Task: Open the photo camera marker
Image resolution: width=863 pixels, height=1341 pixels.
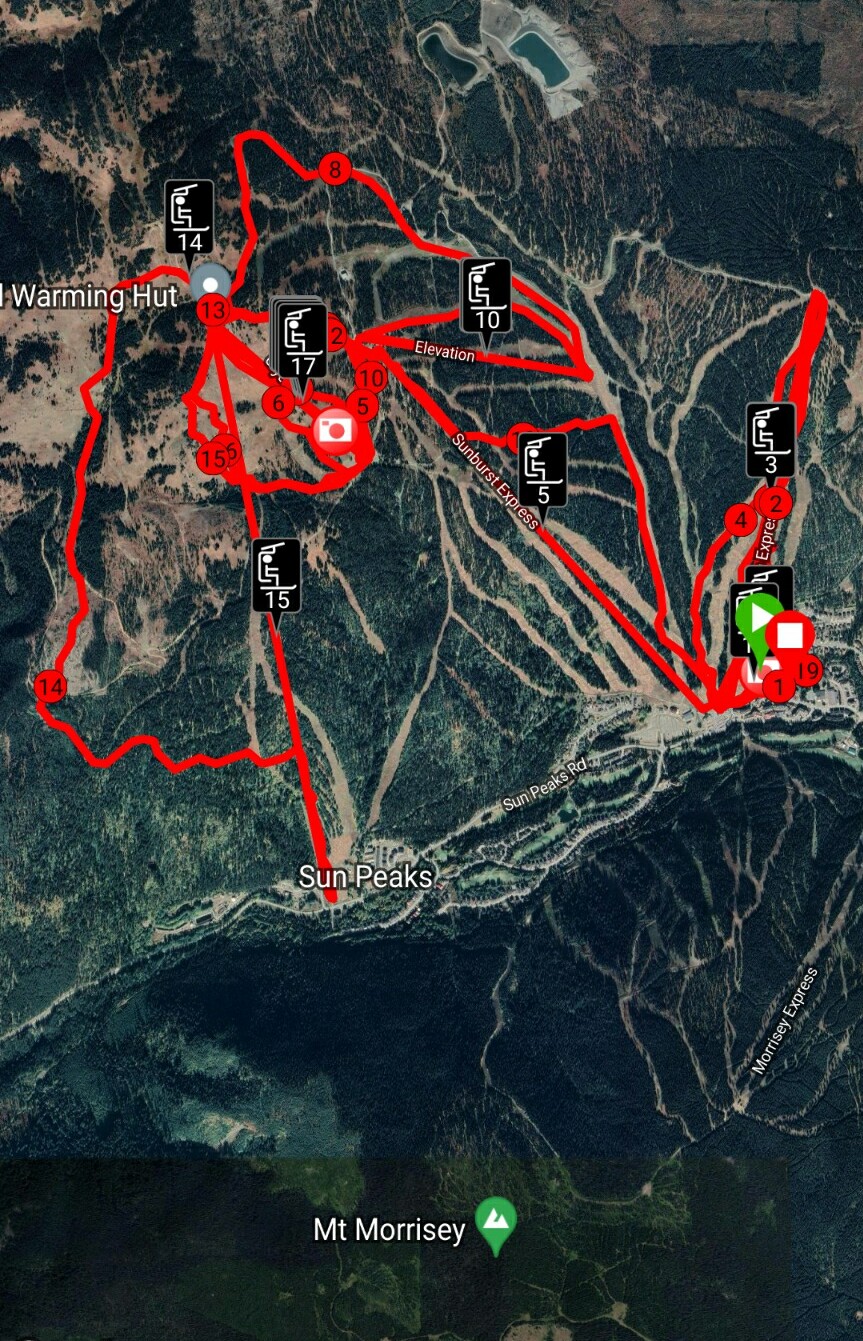Action: [335, 431]
